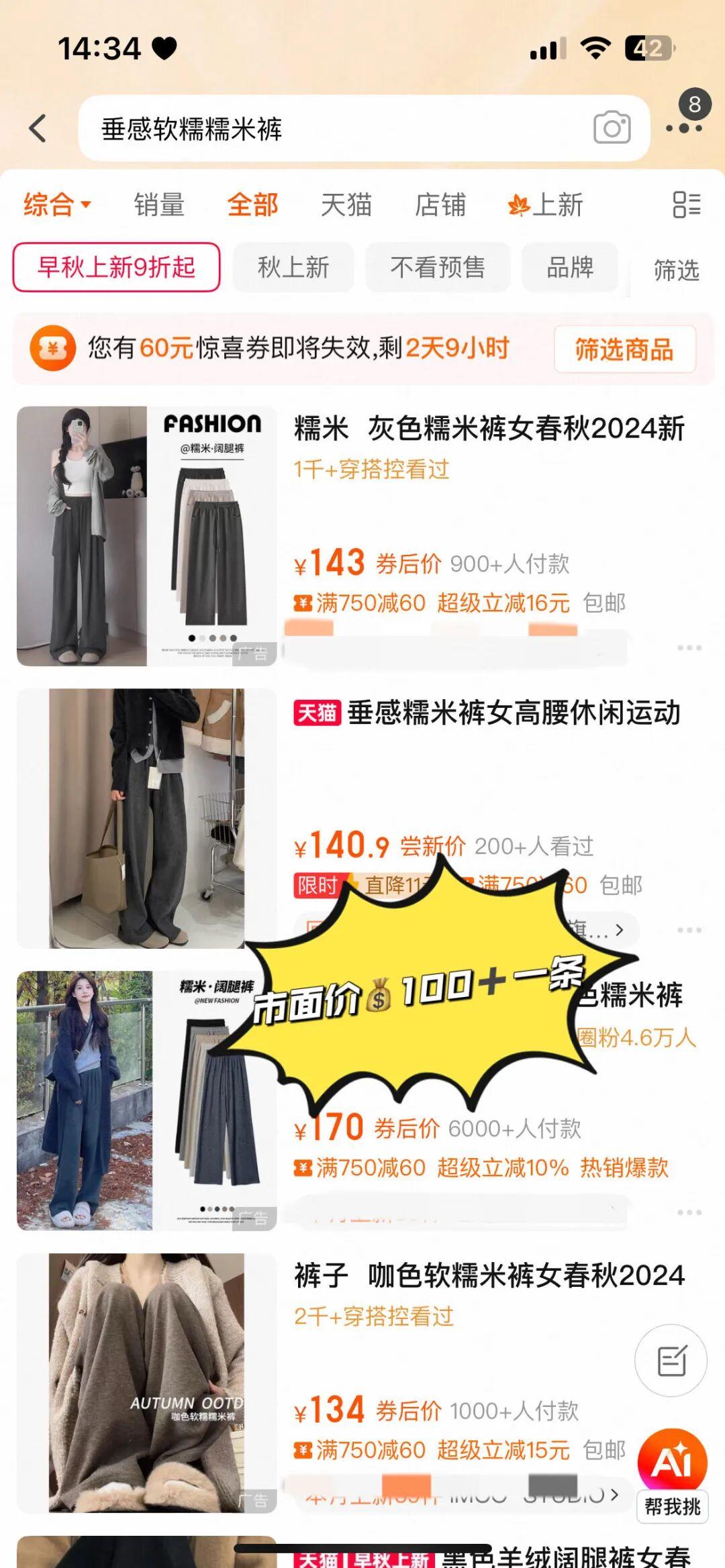Open the 咖色软糯米裤女春秋2024 product
This screenshot has height=1568, width=725.
[x=489, y=1275]
